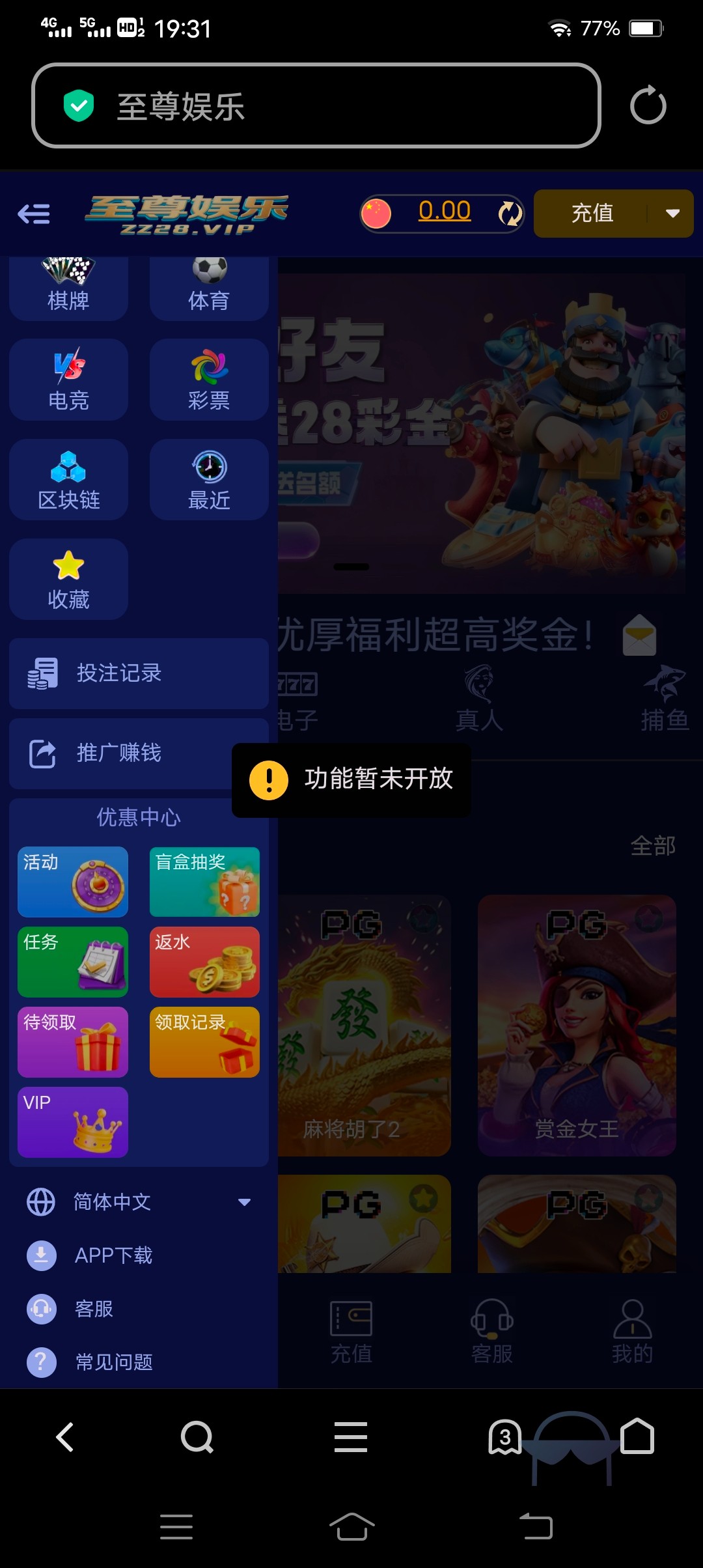
Task: Refresh balance with the circular arrows icon
Action: 508,213
